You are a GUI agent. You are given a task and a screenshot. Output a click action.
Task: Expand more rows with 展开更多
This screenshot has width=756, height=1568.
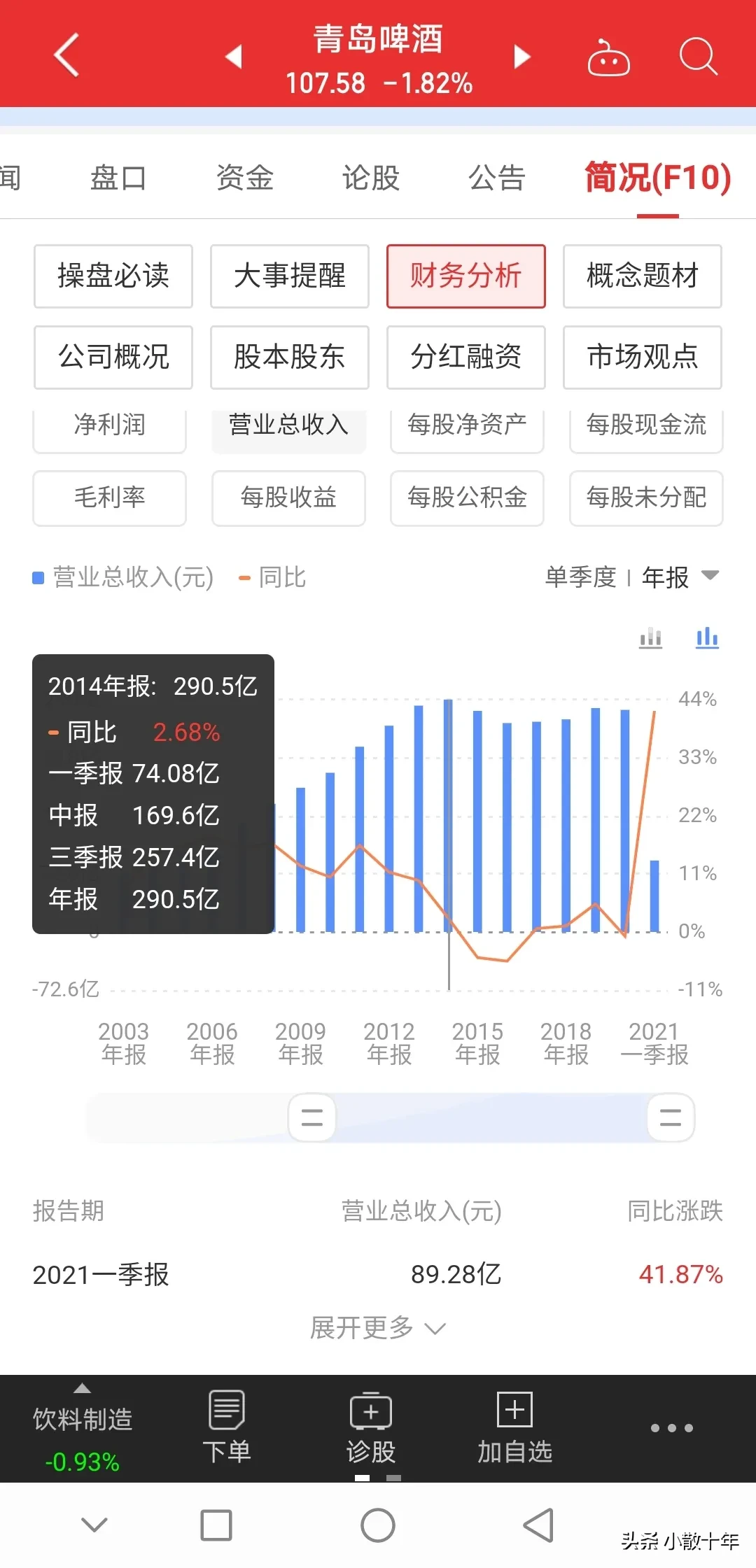[x=378, y=1327]
